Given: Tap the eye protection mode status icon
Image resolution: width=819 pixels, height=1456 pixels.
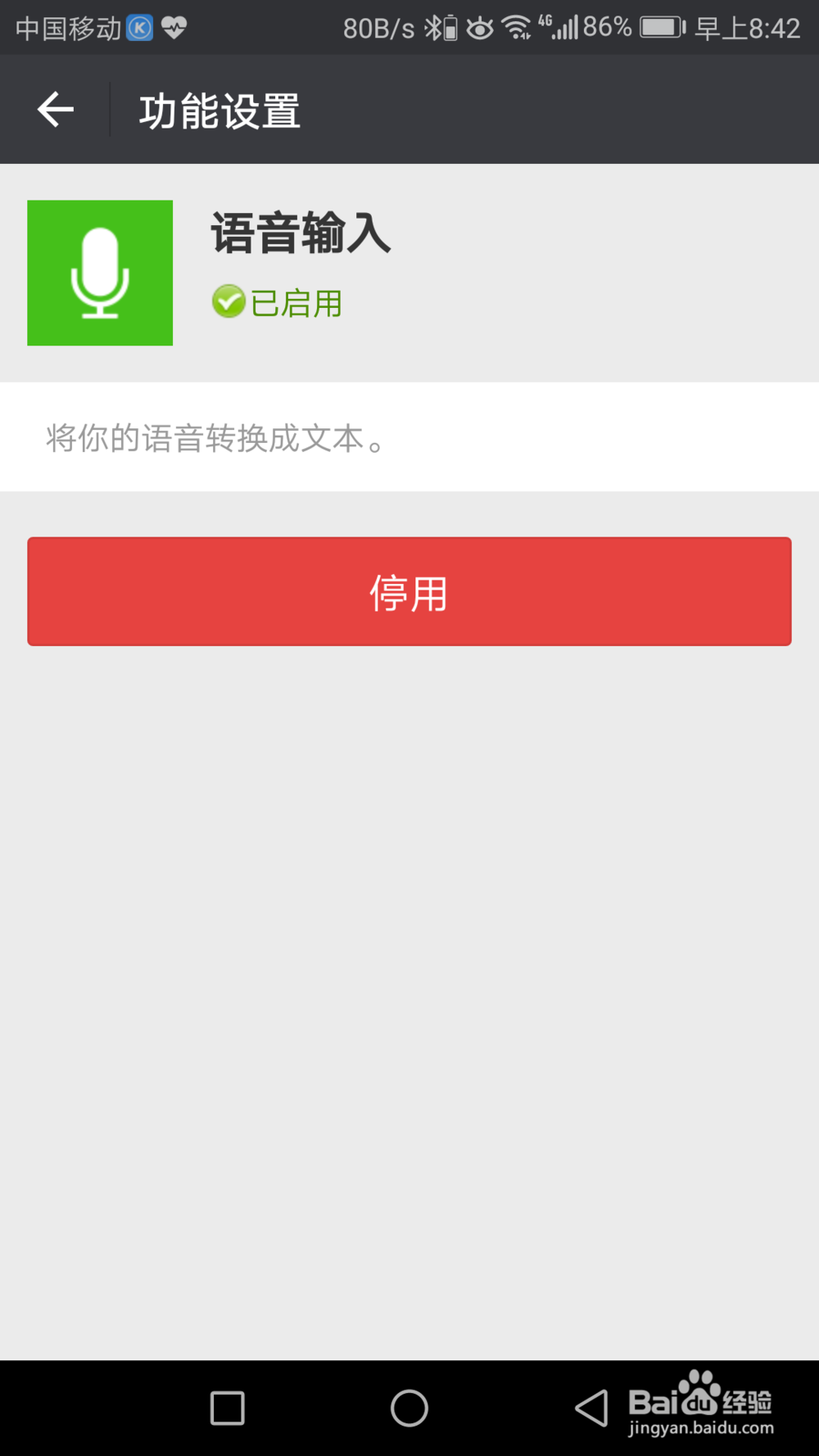Looking at the screenshot, I should pos(481,26).
